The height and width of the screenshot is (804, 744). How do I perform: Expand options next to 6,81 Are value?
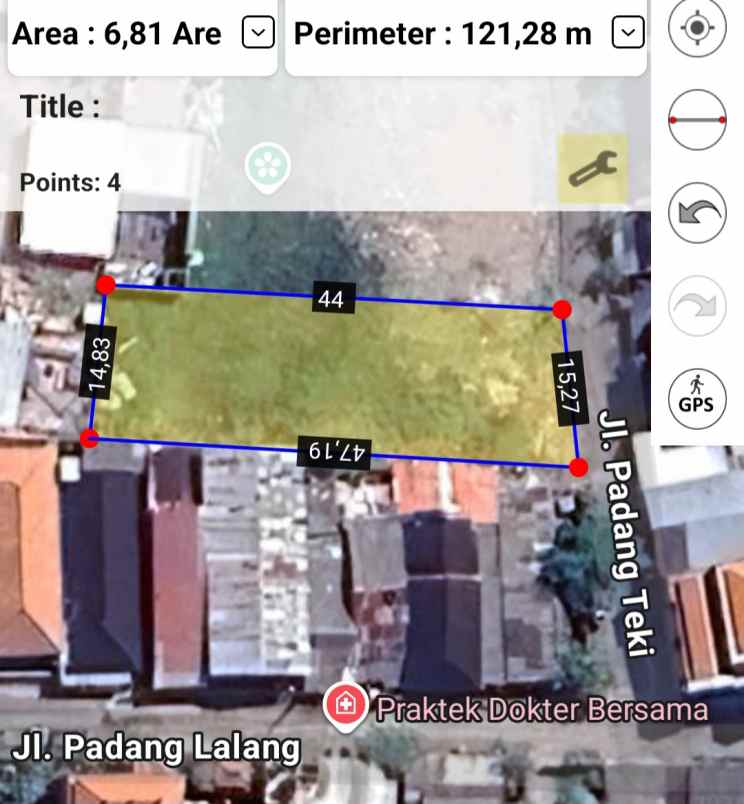coord(257,33)
